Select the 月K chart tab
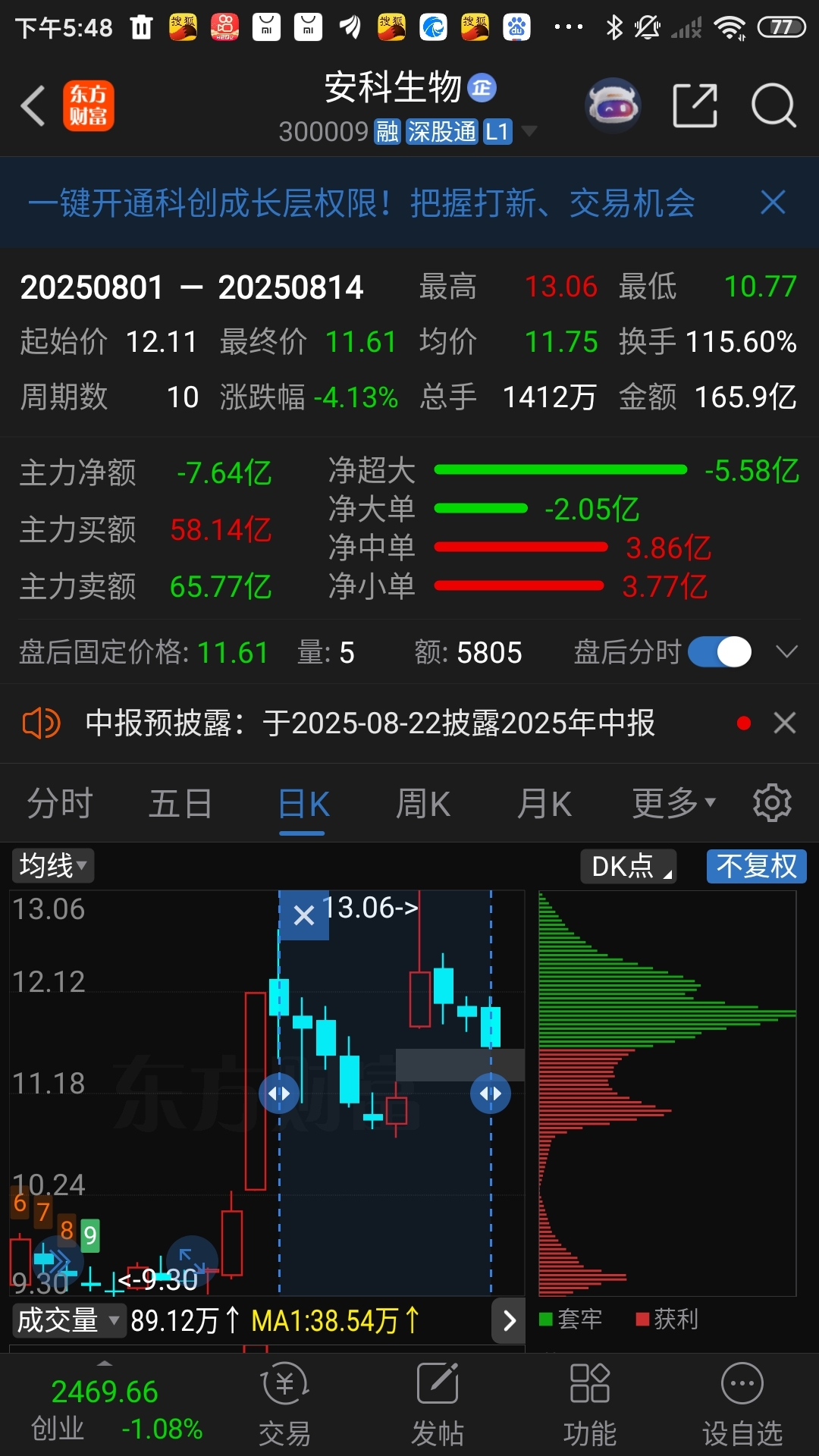 pos(544,804)
